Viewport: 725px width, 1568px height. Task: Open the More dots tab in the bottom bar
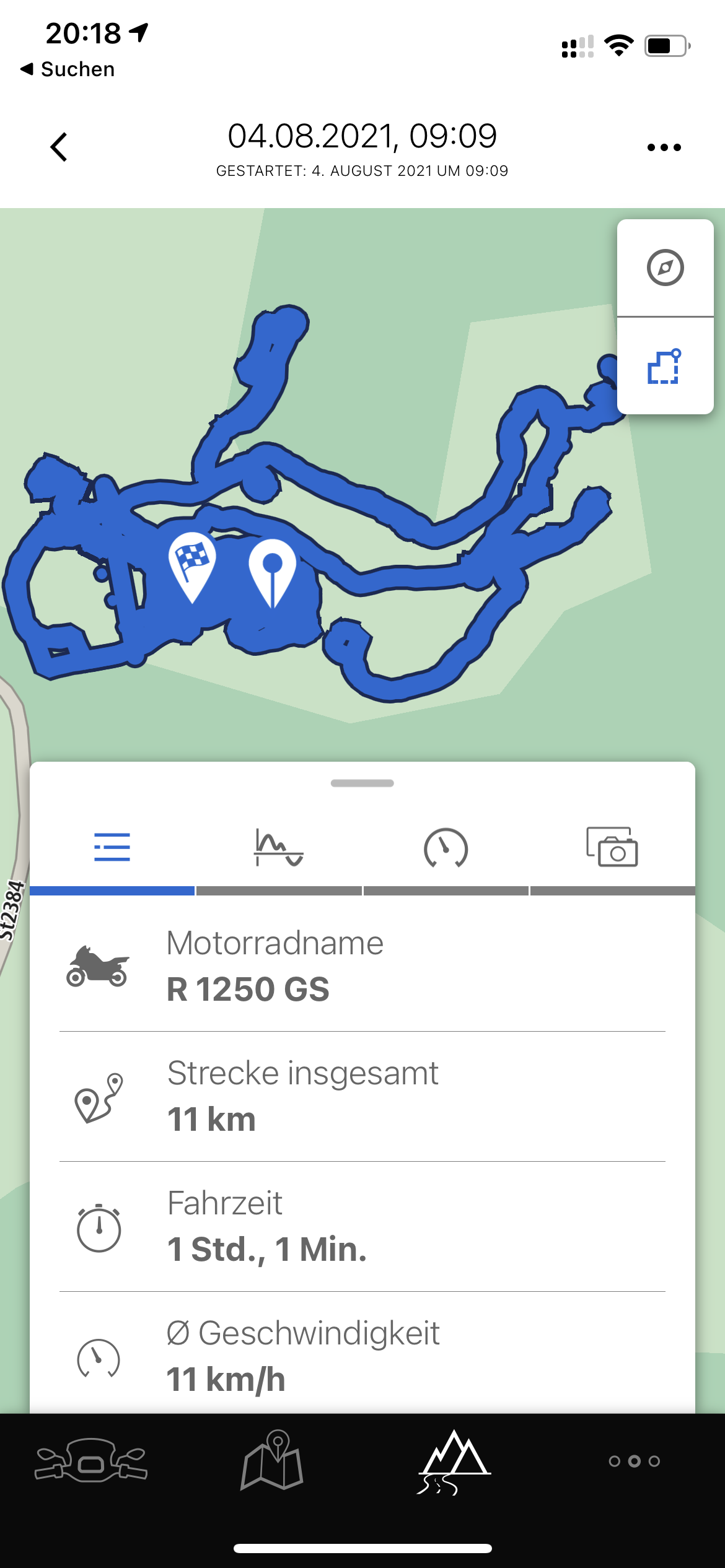[634, 1461]
